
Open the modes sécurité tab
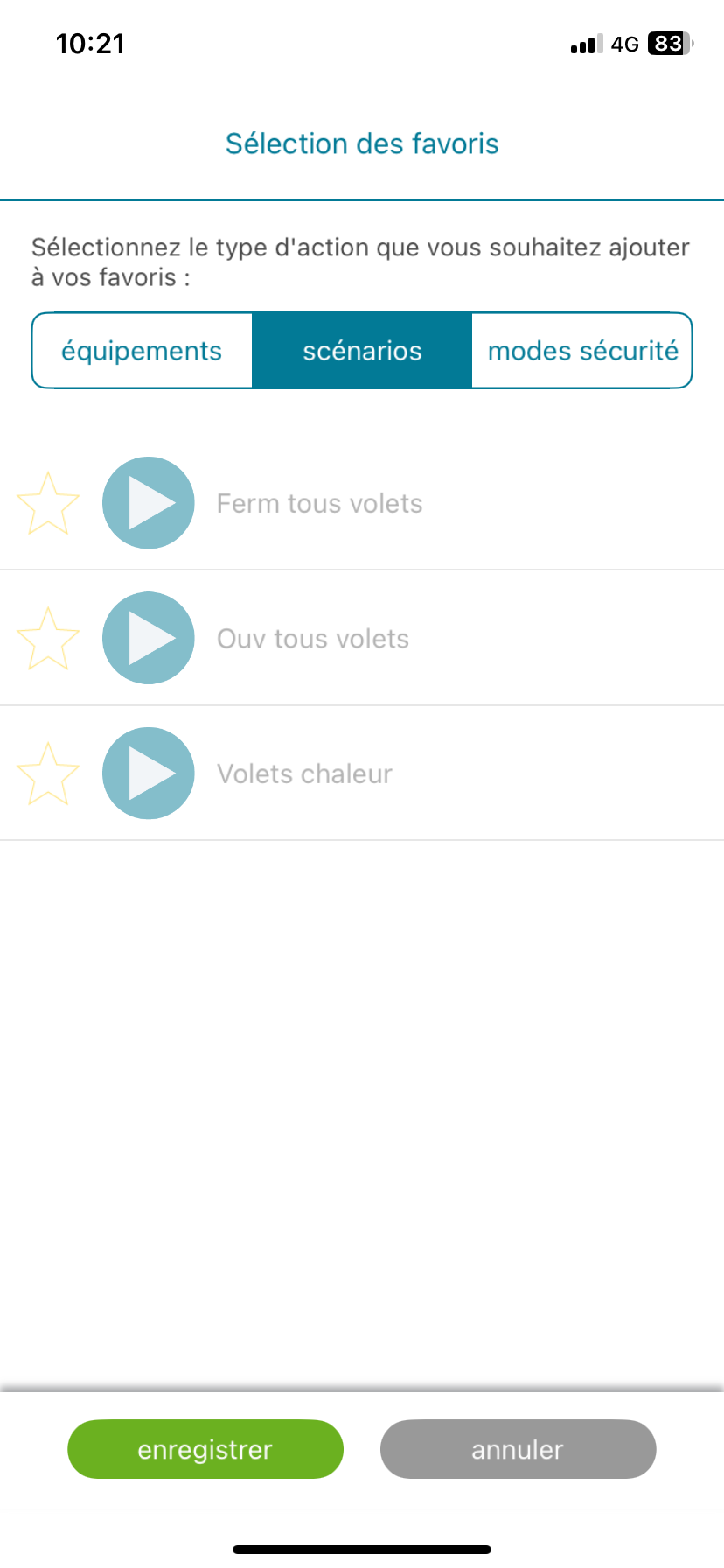click(582, 351)
